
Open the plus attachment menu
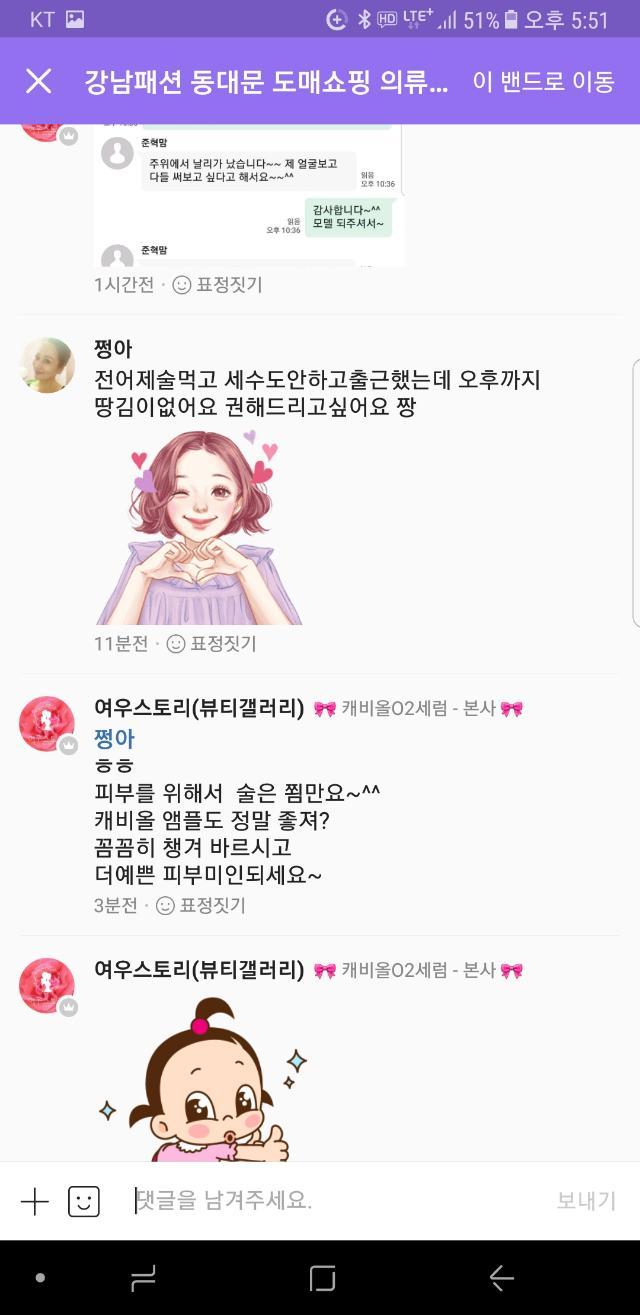click(x=35, y=1201)
